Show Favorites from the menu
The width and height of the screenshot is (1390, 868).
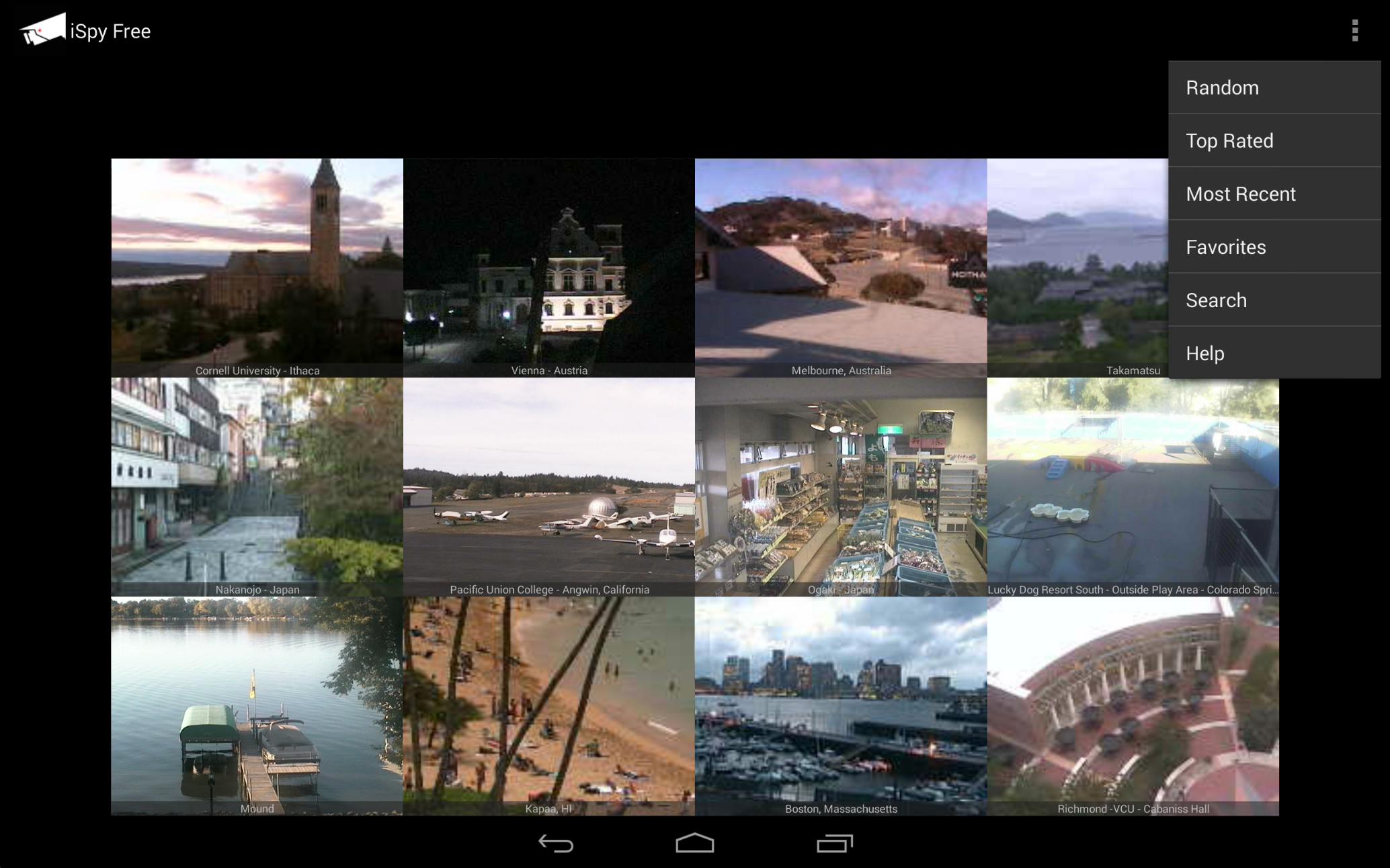1274,247
